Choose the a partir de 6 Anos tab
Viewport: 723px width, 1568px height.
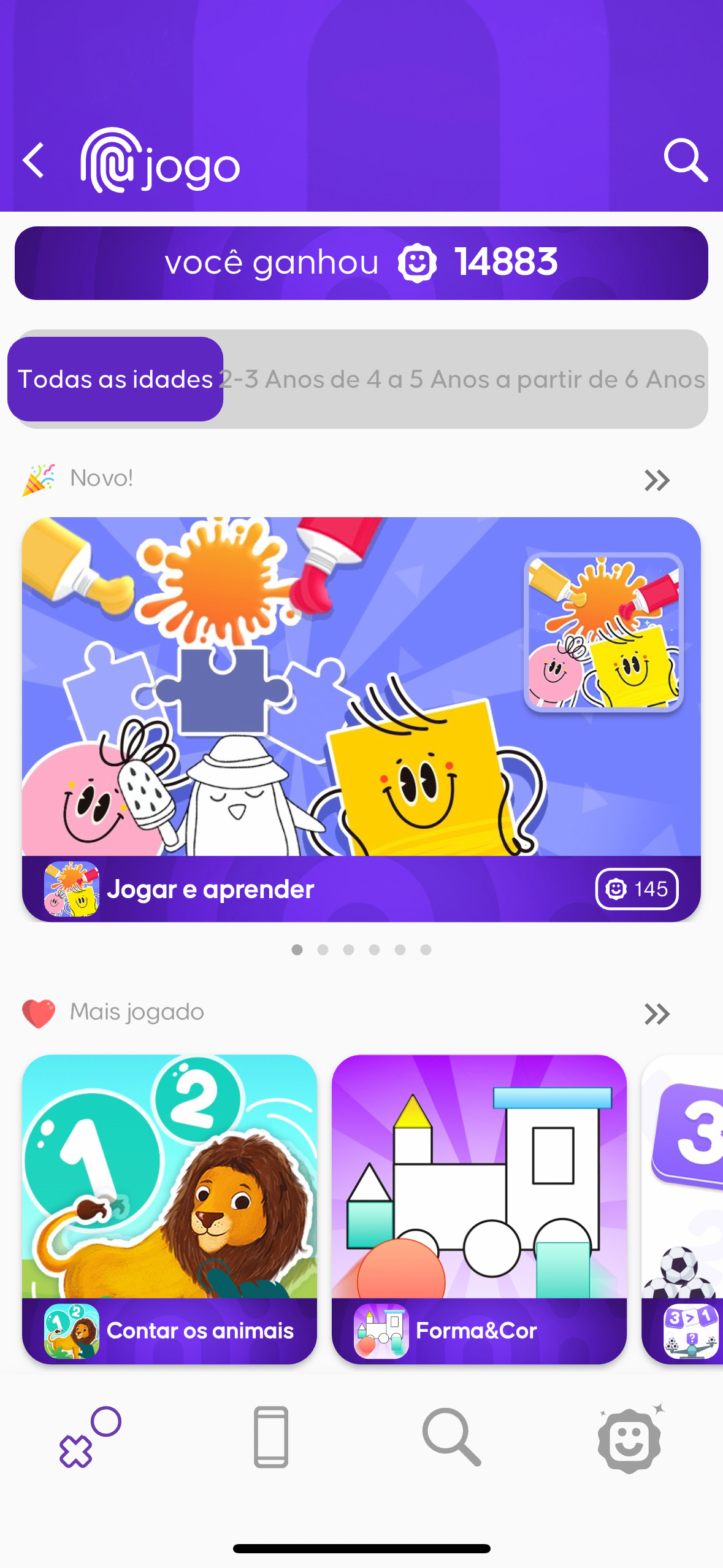600,380
